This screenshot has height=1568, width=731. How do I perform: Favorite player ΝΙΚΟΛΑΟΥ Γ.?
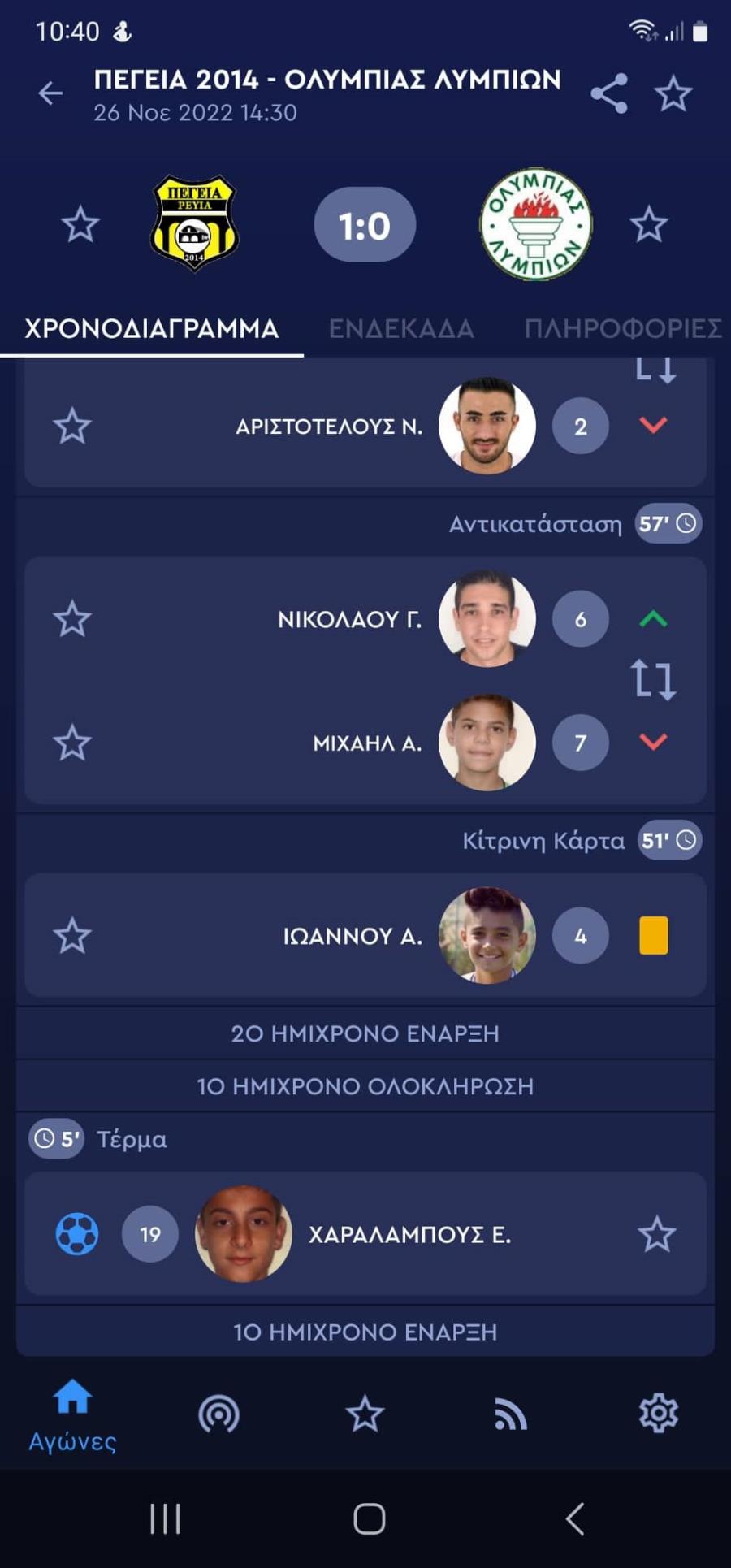[72, 619]
